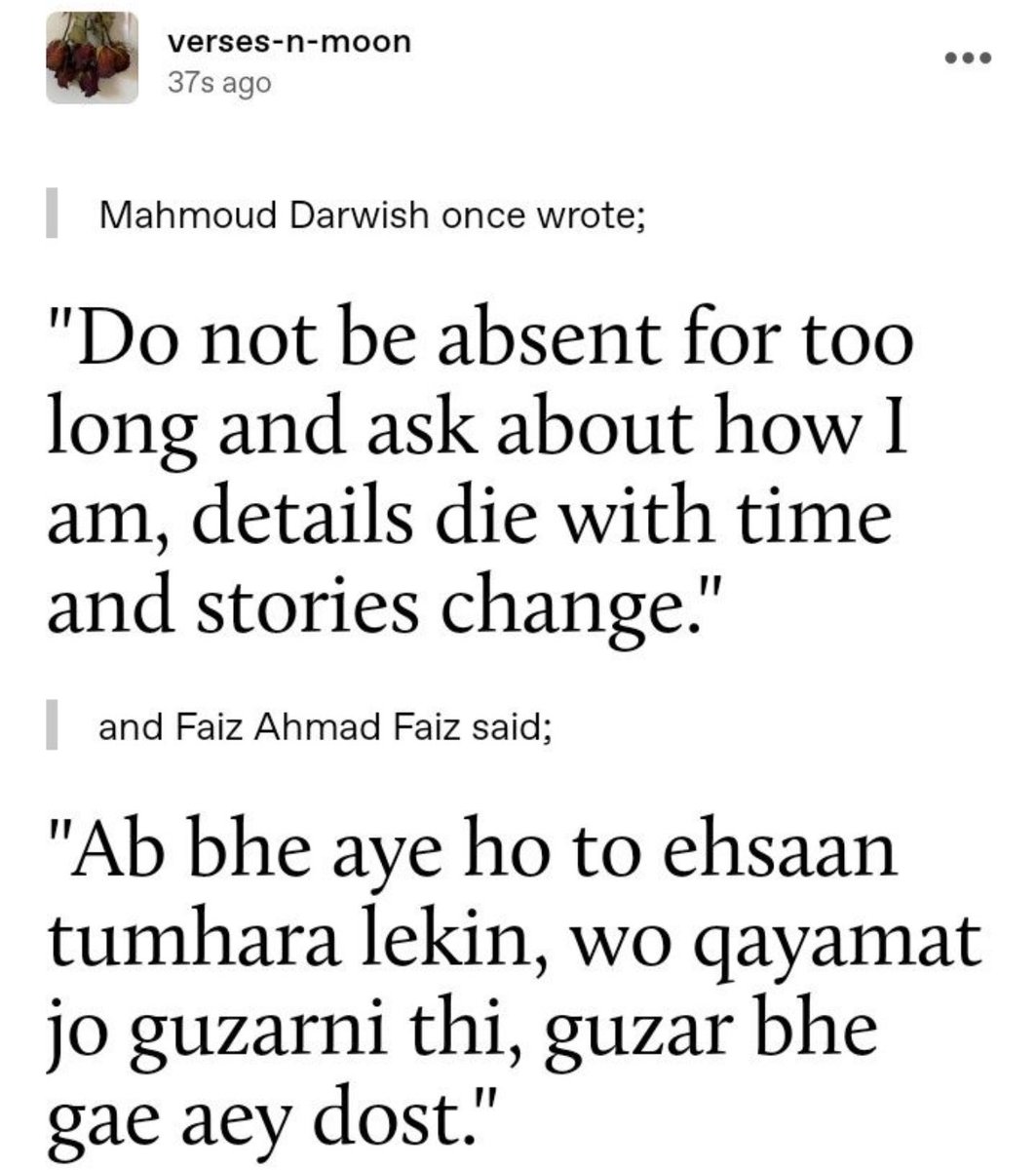Open the verses-n-moon blog name
The image size is (1036, 1170).
(288, 42)
